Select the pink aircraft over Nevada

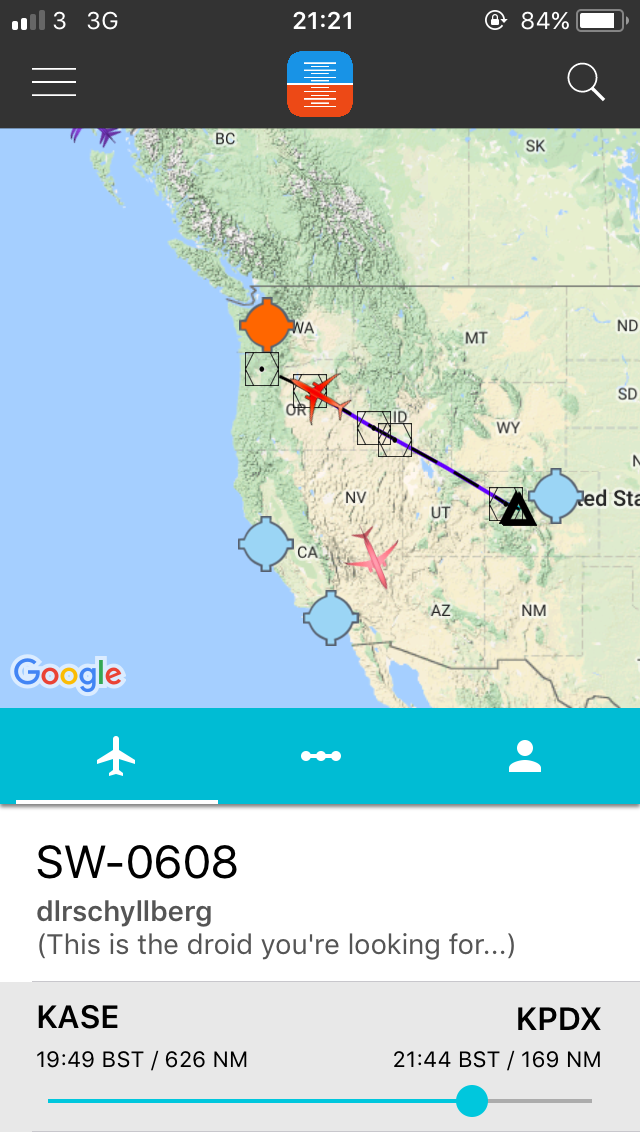pos(373,554)
